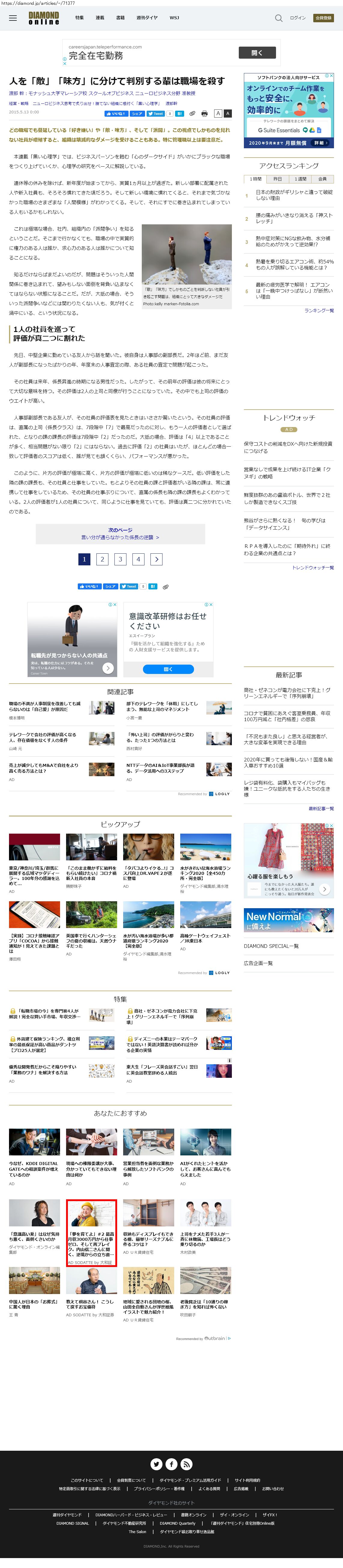
Task: Tap the ログイン link
Action: pos(298,18)
